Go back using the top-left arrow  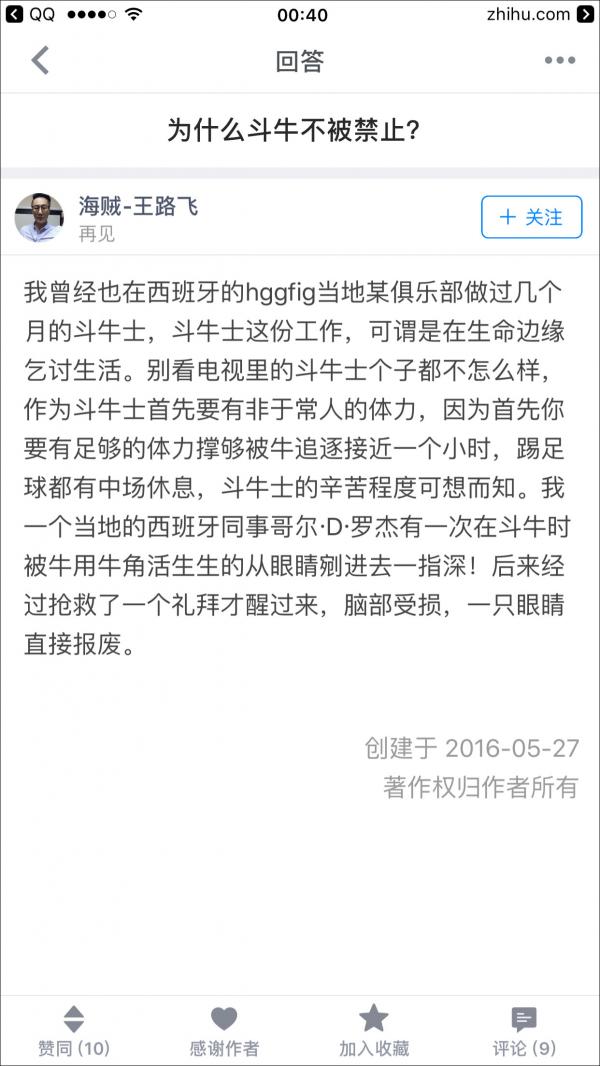tap(40, 61)
